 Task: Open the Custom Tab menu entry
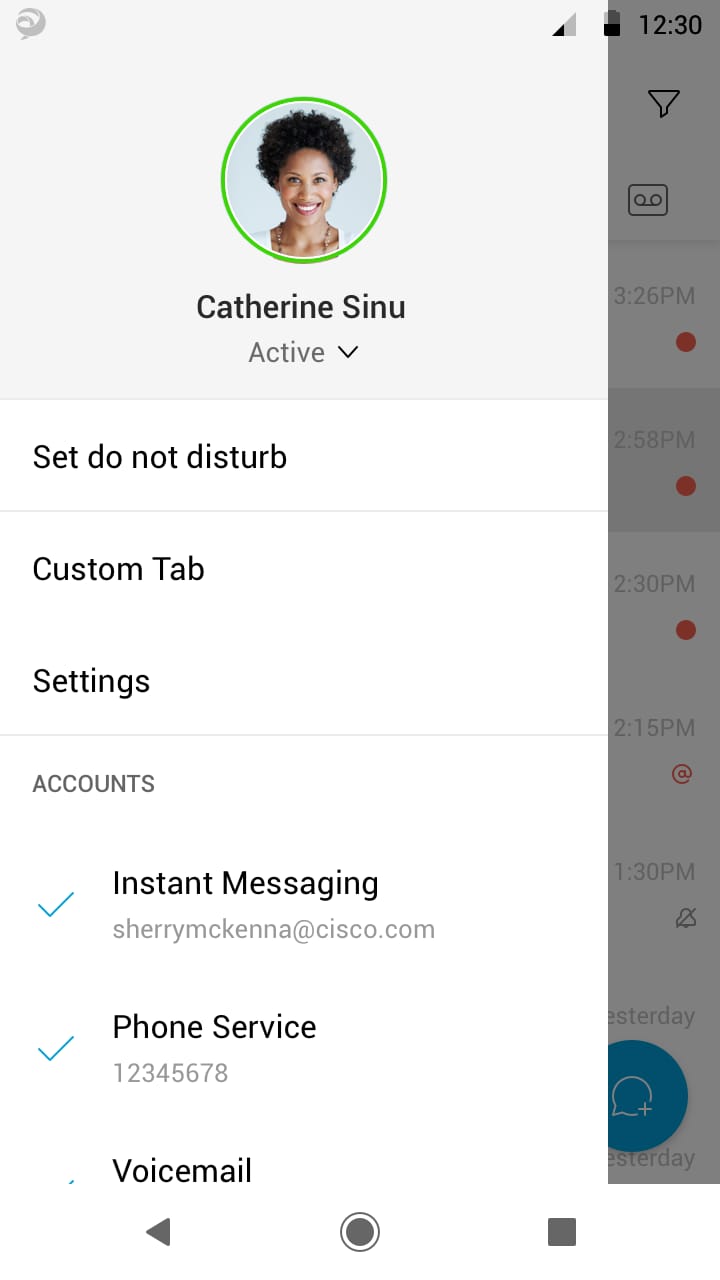click(118, 569)
